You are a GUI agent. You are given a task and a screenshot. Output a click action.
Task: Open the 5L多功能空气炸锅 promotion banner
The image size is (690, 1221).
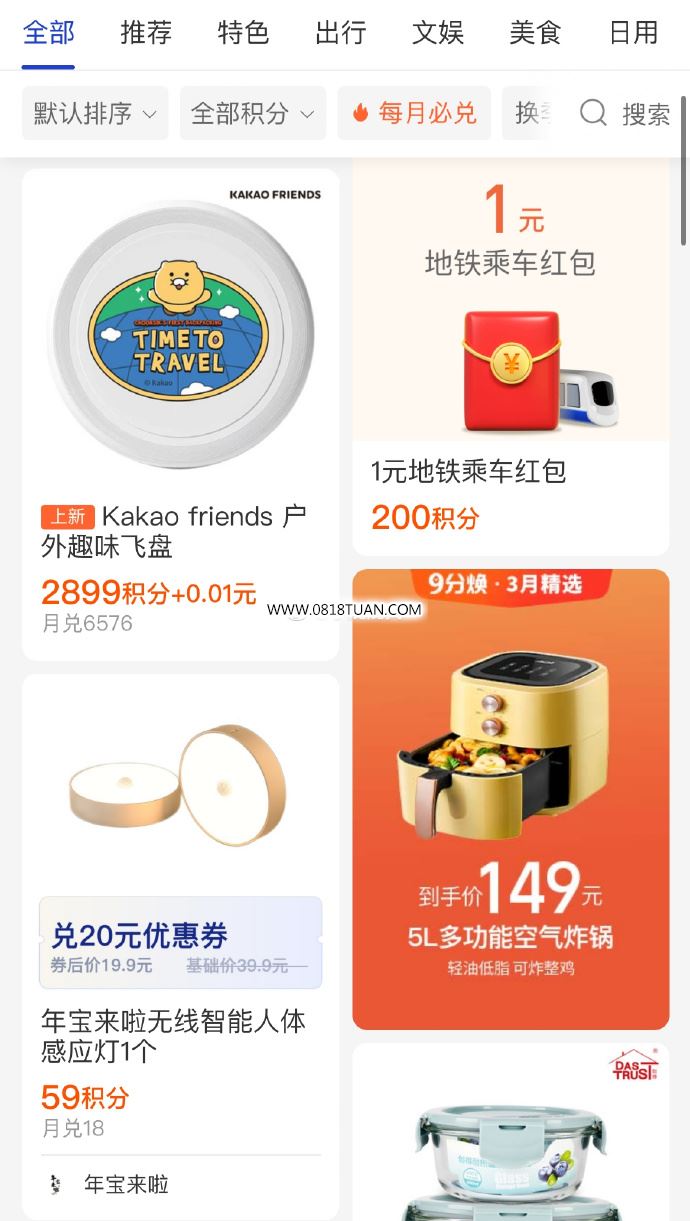click(510, 799)
